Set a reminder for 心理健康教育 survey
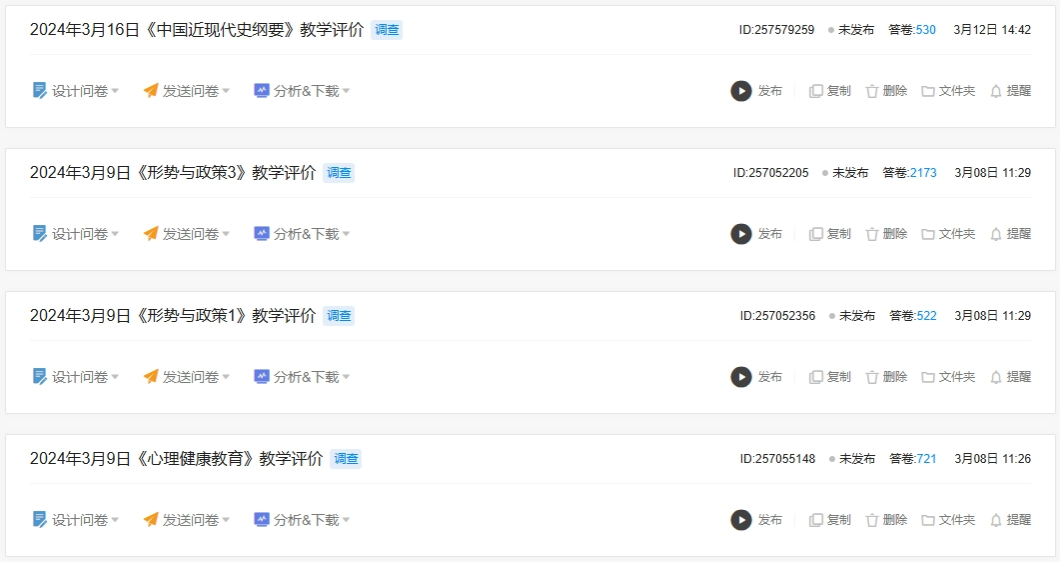The height and width of the screenshot is (562, 1060). (x=1010, y=520)
